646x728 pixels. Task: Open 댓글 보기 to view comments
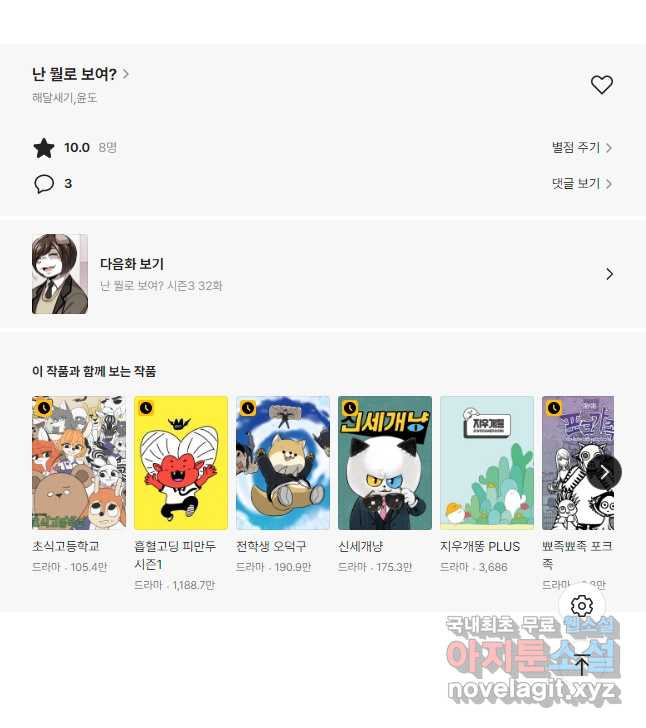[x=581, y=184]
